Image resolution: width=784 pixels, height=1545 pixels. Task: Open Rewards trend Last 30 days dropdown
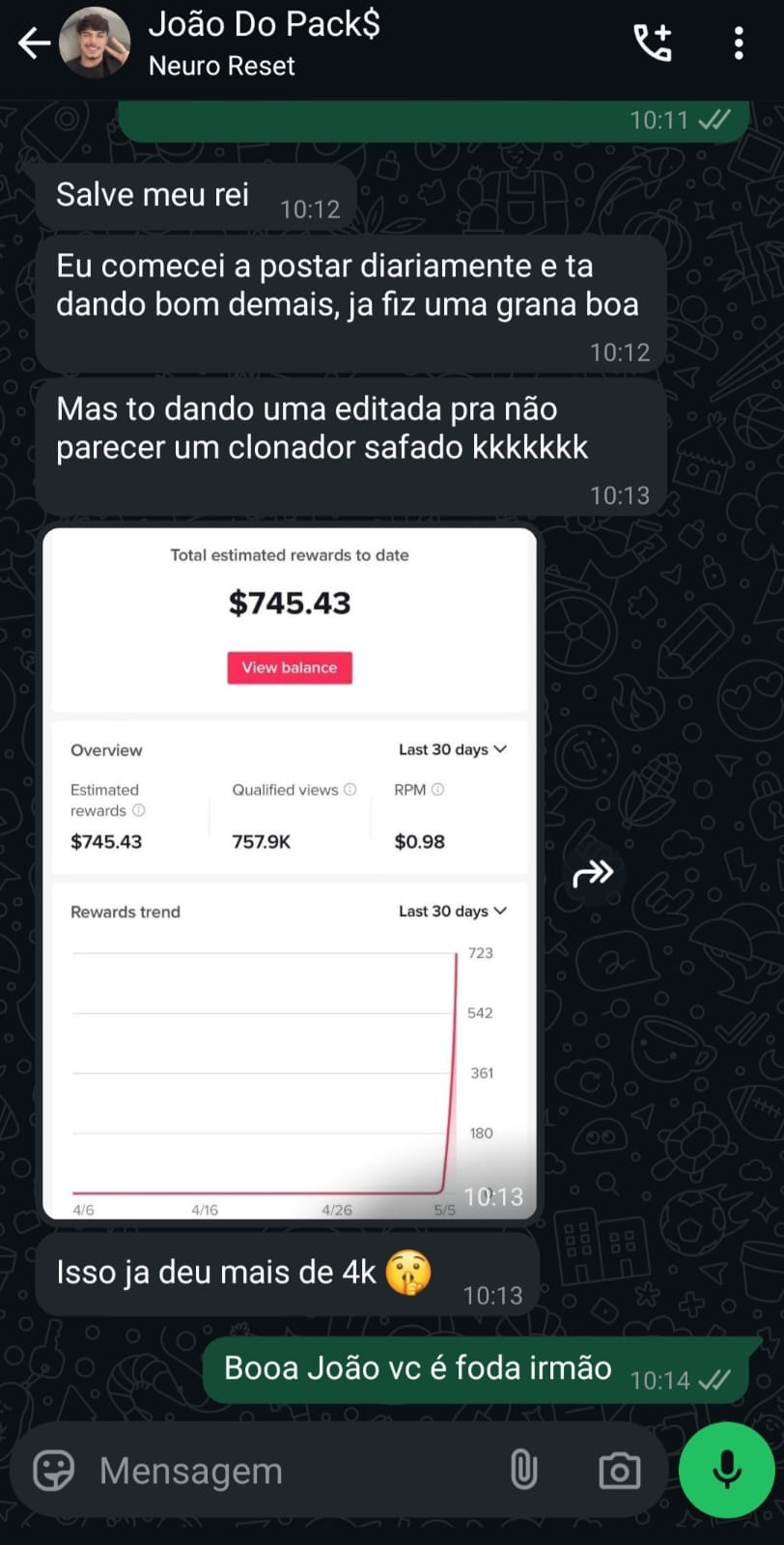[x=452, y=911]
